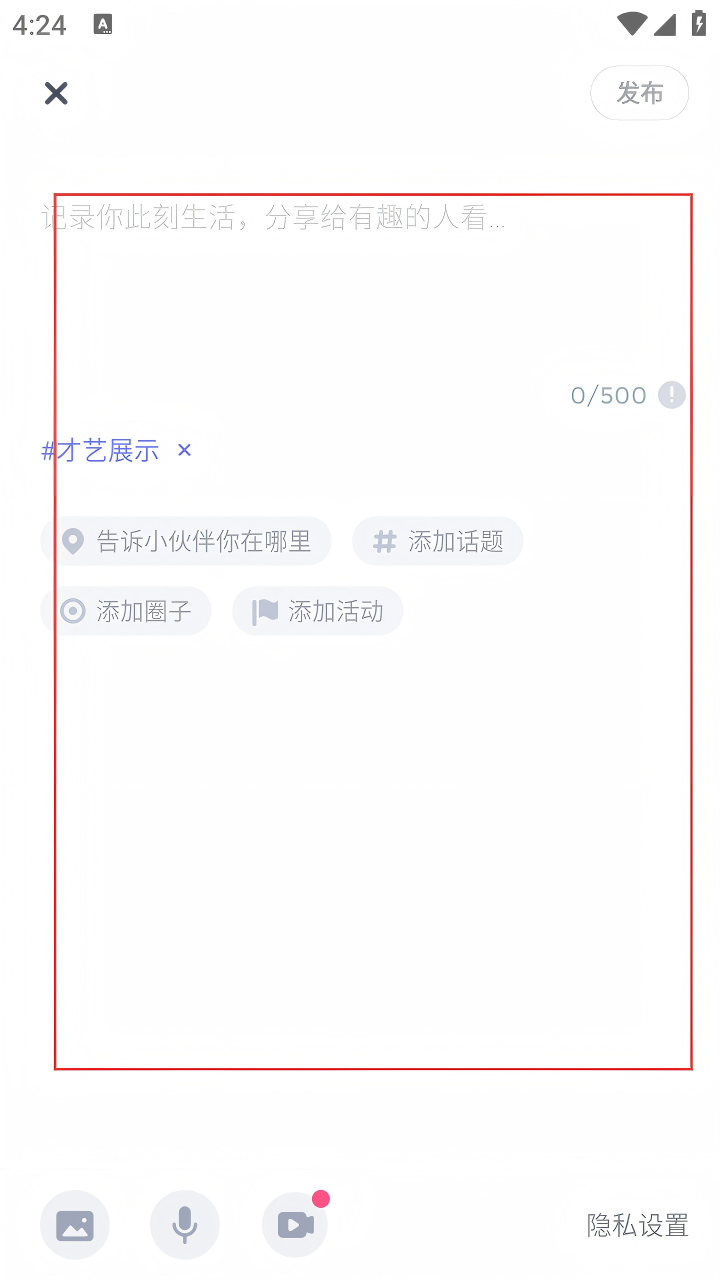The height and width of the screenshot is (1280, 720).
Task: Open 隐私设置 privacy settings
Action: [637, 1225]
